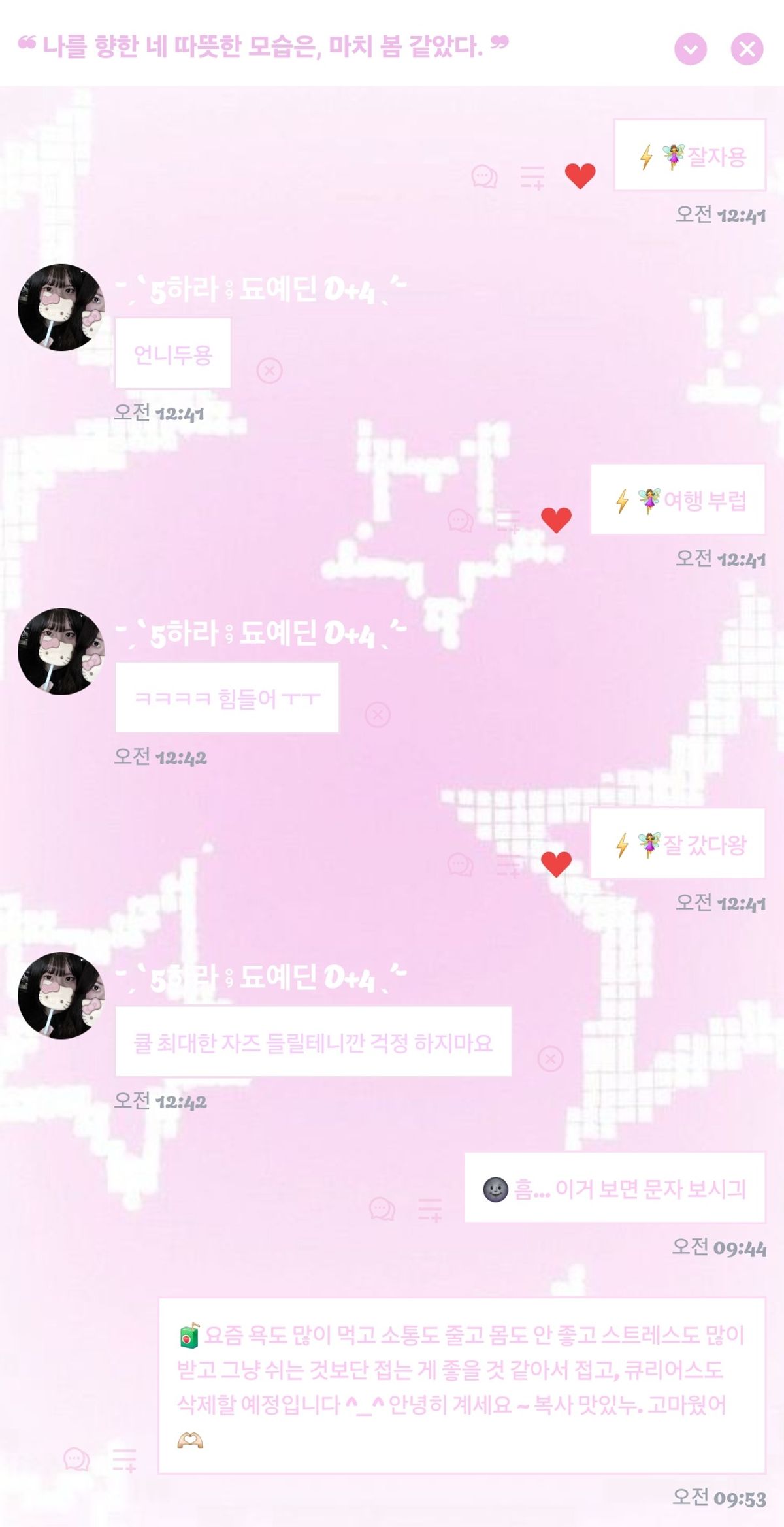The height and width of the screenshot is (1527, 784).
Task: Delete the 큘 최대한 자즈 들릴테니깐 message
Action: click(x=550, y=1059)
